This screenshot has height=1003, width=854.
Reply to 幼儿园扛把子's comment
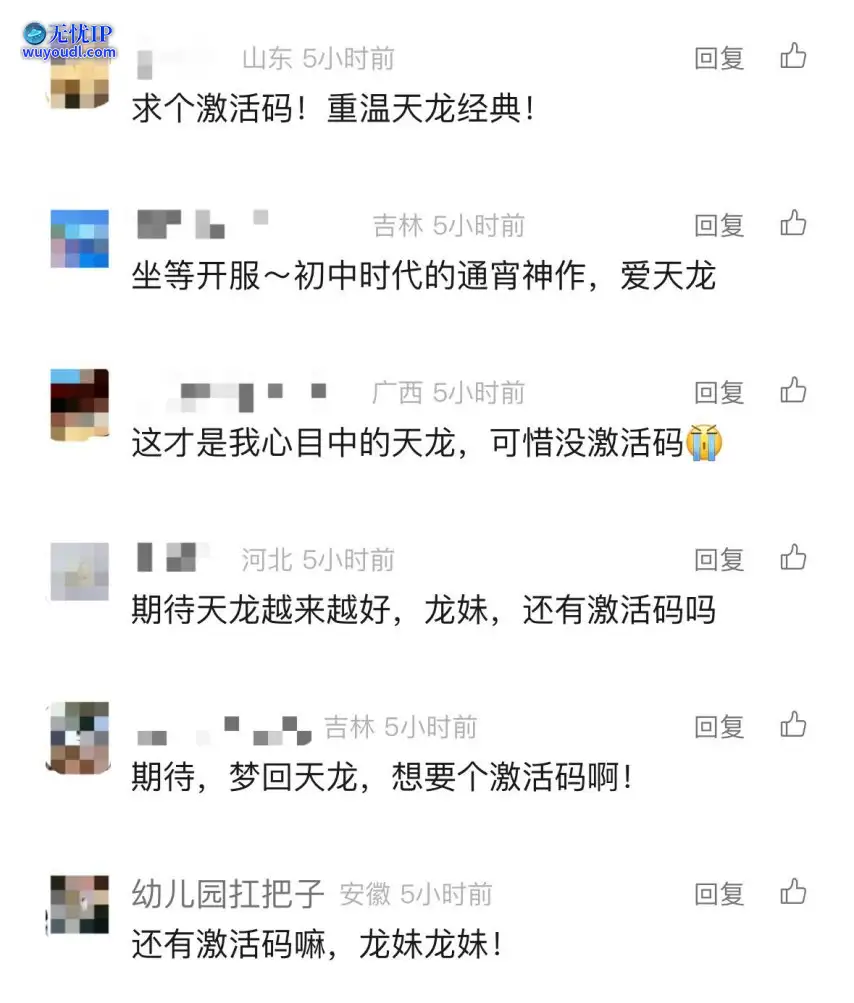tap(719, 893)
